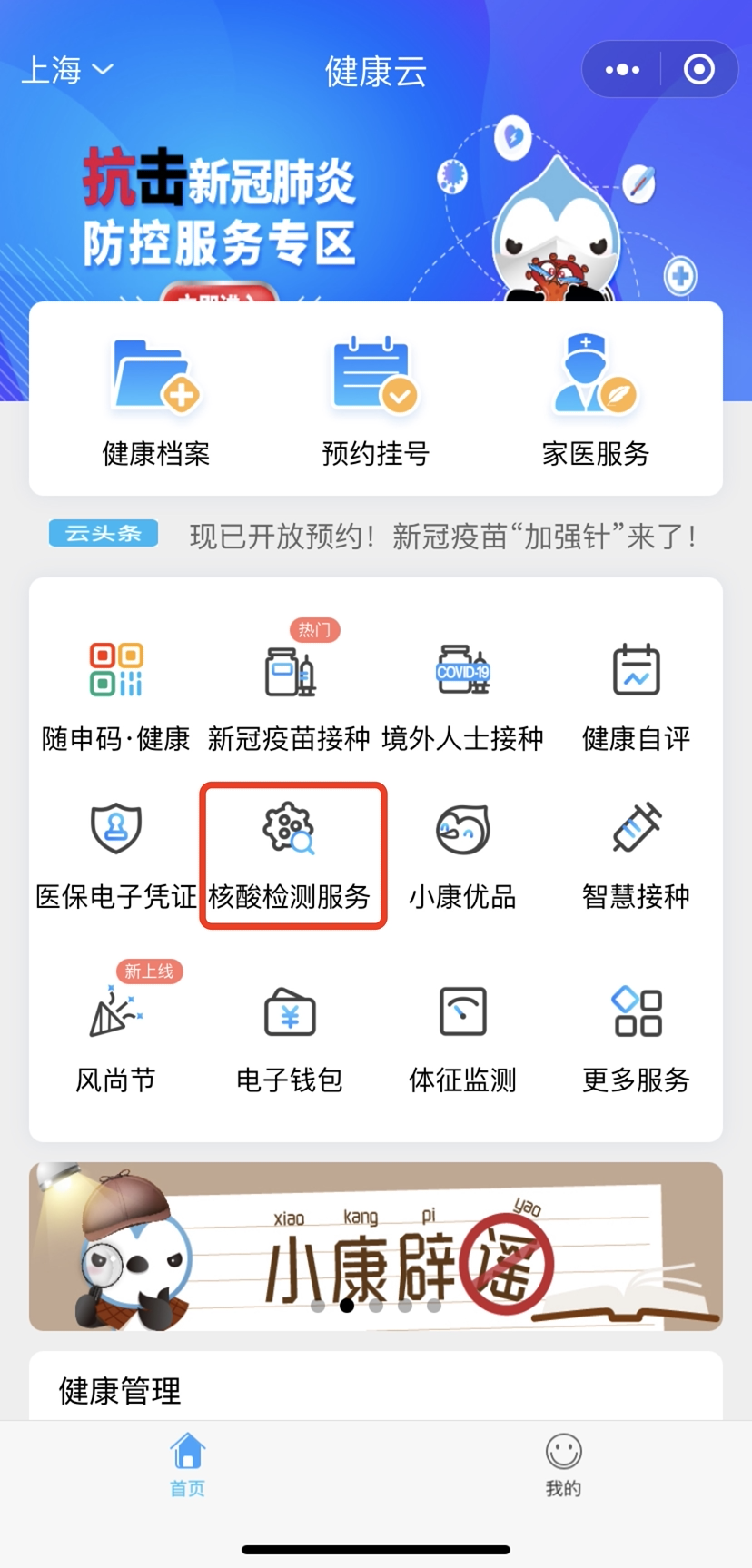Open 智慧接种 smart vaccination
752x1568 pixels.
tap(636, 855)
